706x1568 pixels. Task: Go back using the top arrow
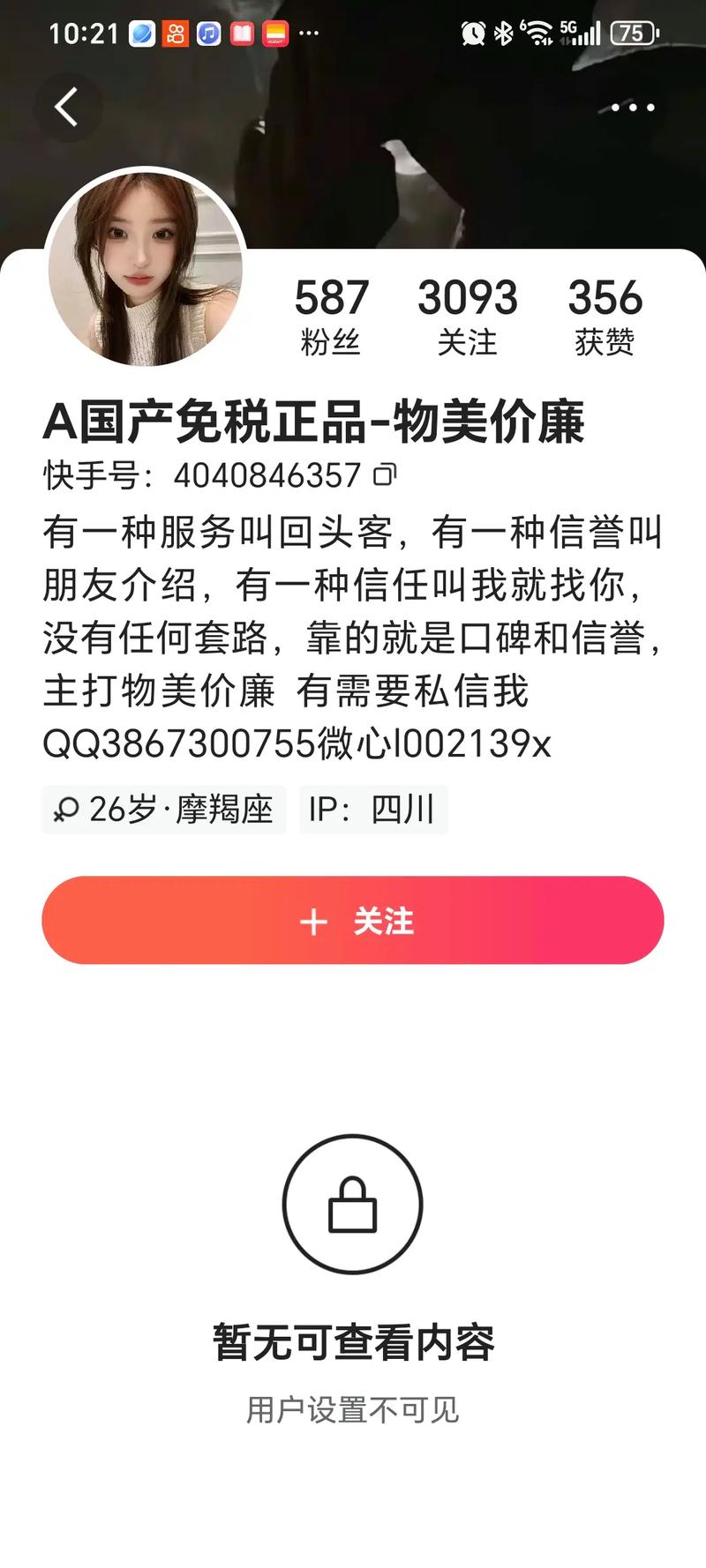tap(67, 108)
